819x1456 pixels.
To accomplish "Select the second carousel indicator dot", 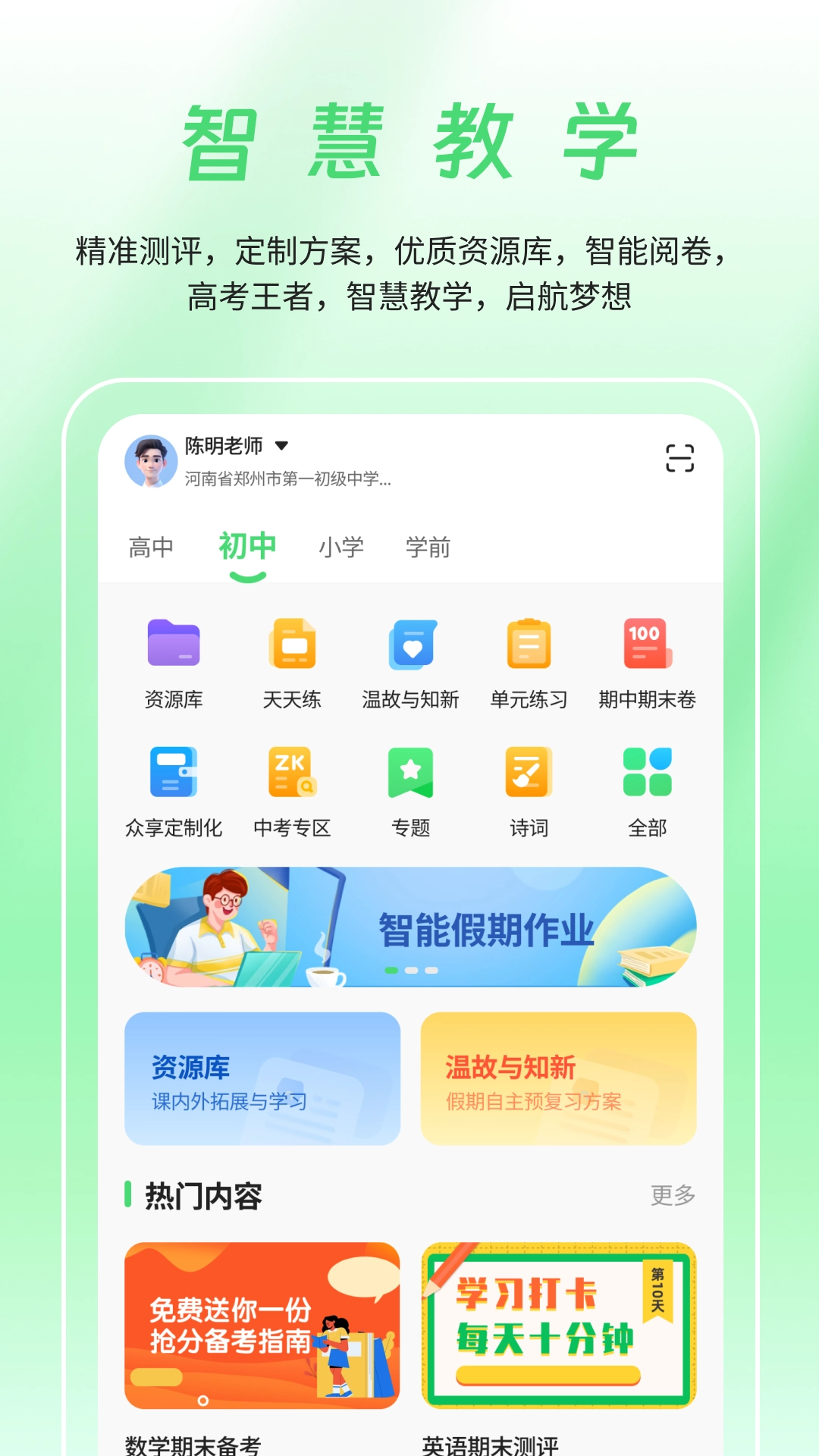I will 413,968.
